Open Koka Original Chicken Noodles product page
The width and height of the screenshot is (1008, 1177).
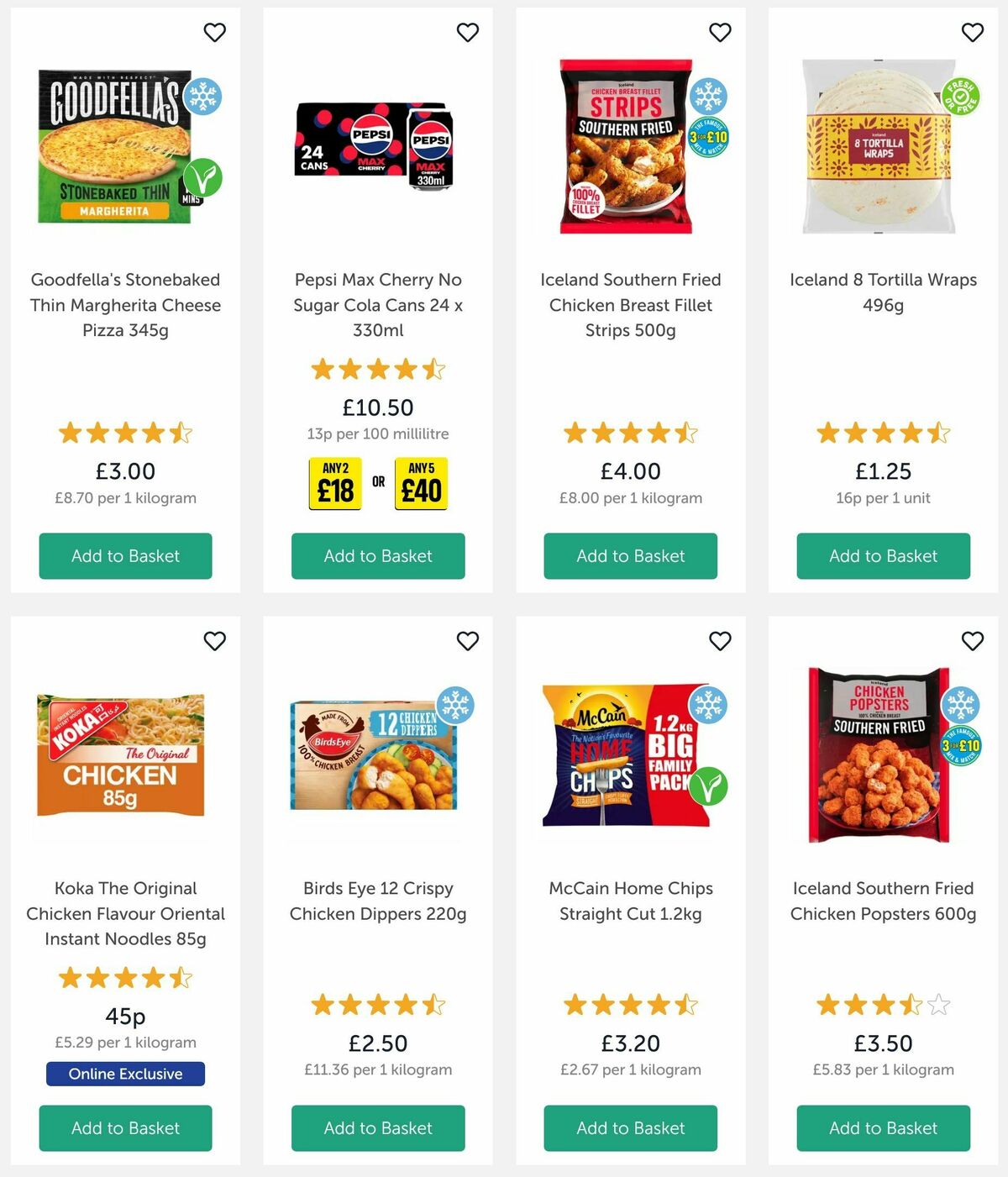(x=125, y=913)
